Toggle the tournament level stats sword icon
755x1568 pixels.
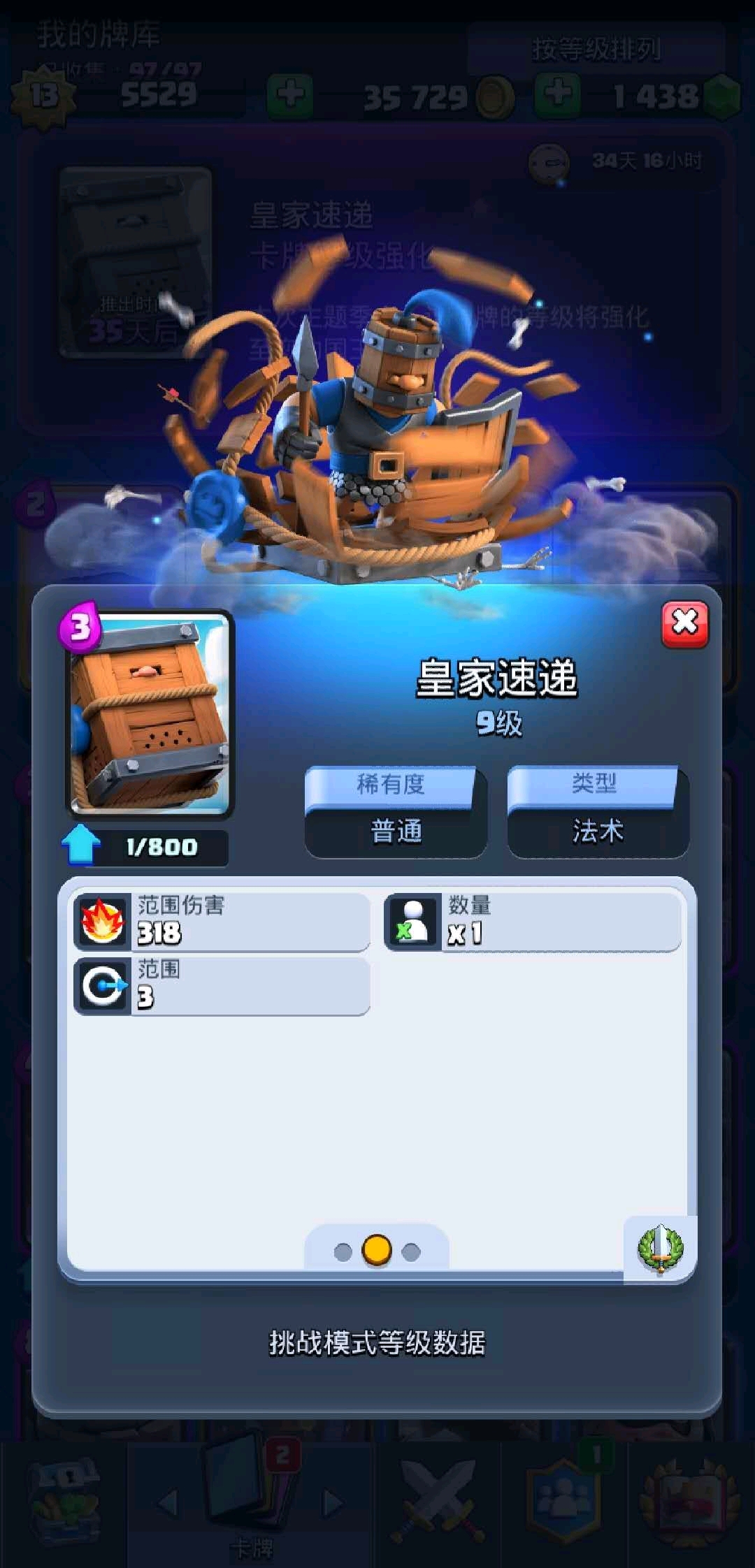pyautogui.click(x=660, y=1249)
